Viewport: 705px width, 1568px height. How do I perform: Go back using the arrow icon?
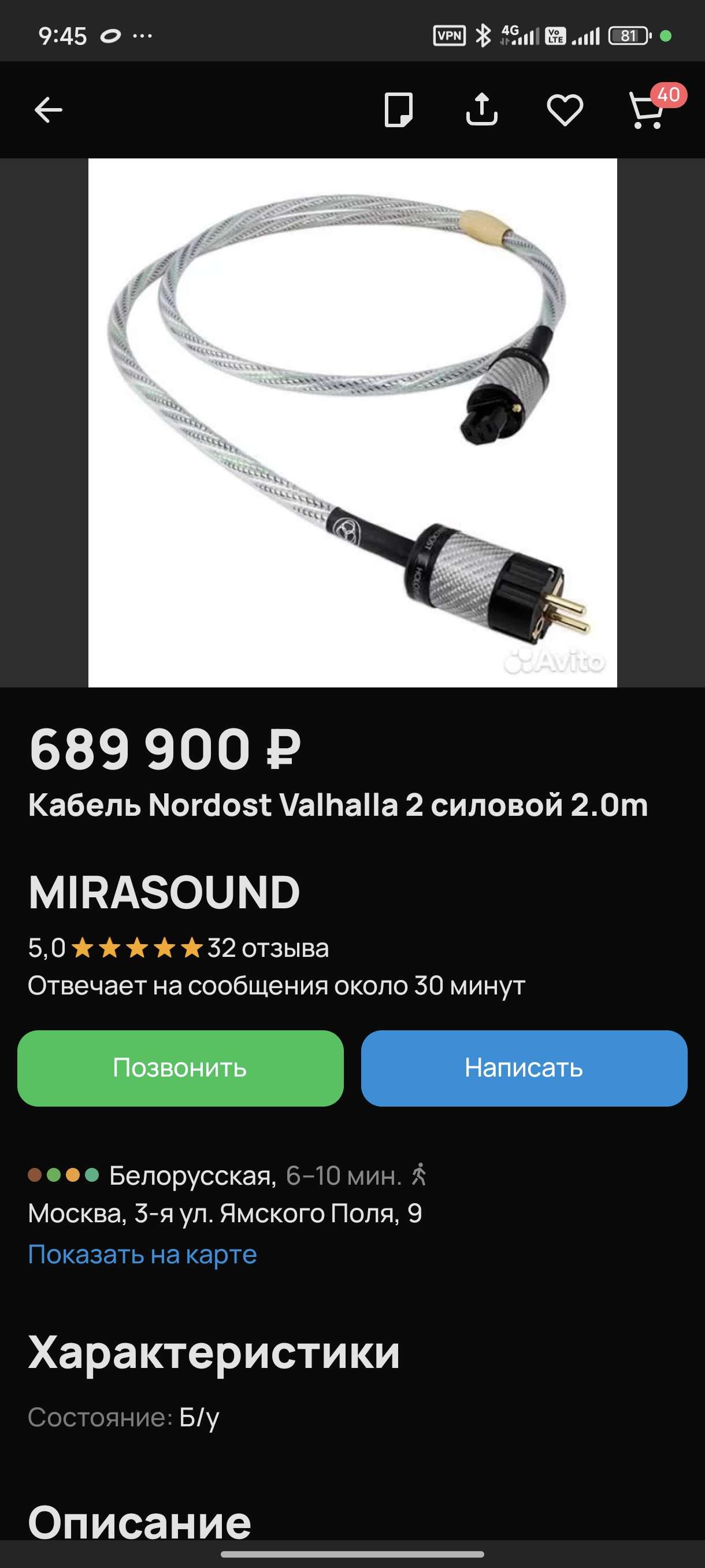(48, 110)
